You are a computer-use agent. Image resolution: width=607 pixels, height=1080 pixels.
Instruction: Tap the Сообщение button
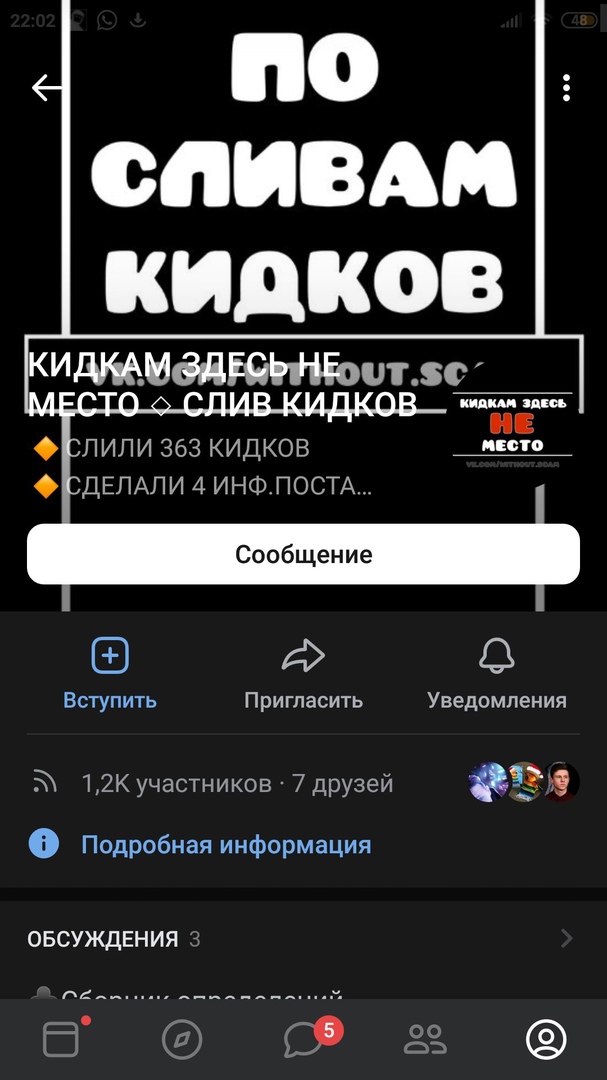(303, 554)
